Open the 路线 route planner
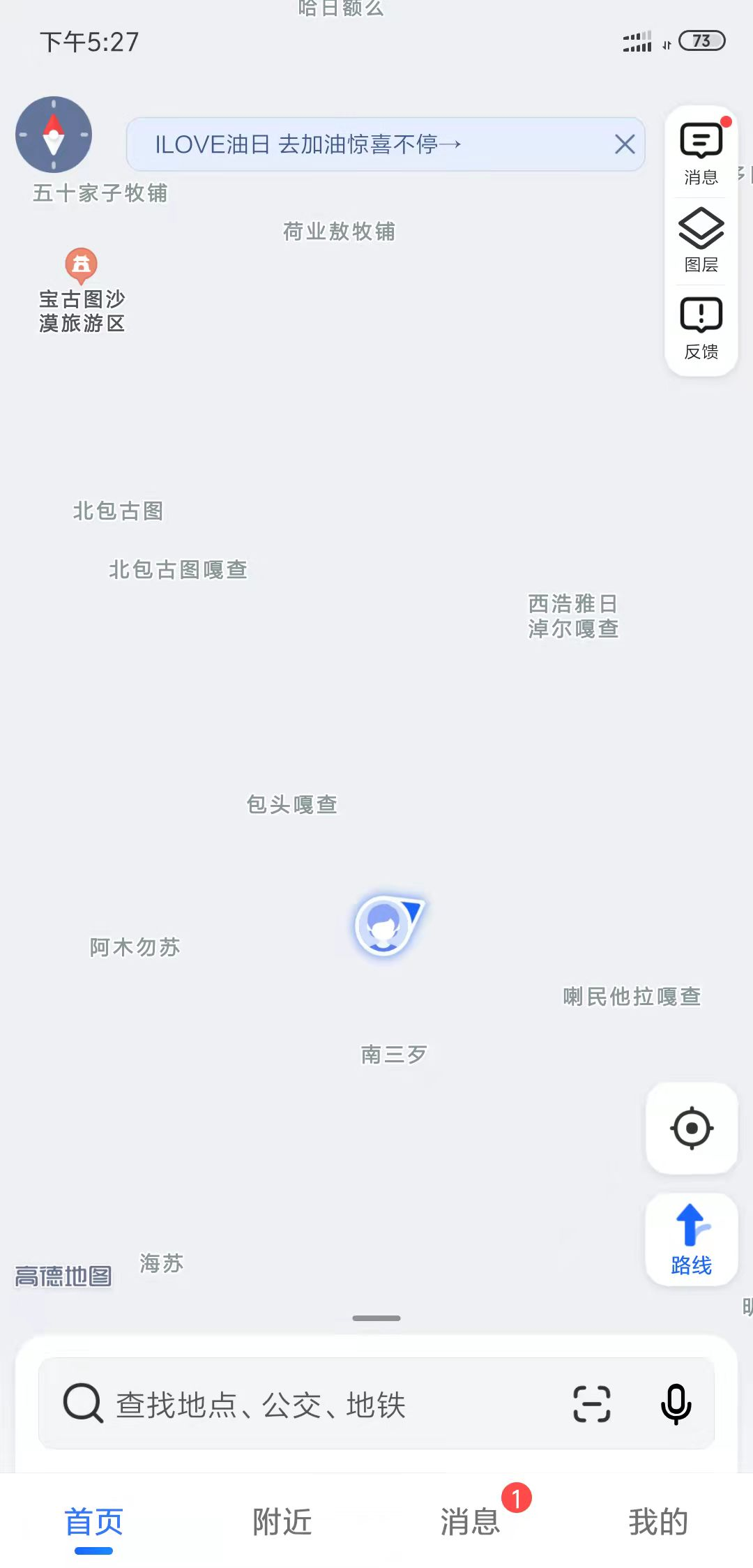This screenshot has height=1568, width=753. 692,1239
